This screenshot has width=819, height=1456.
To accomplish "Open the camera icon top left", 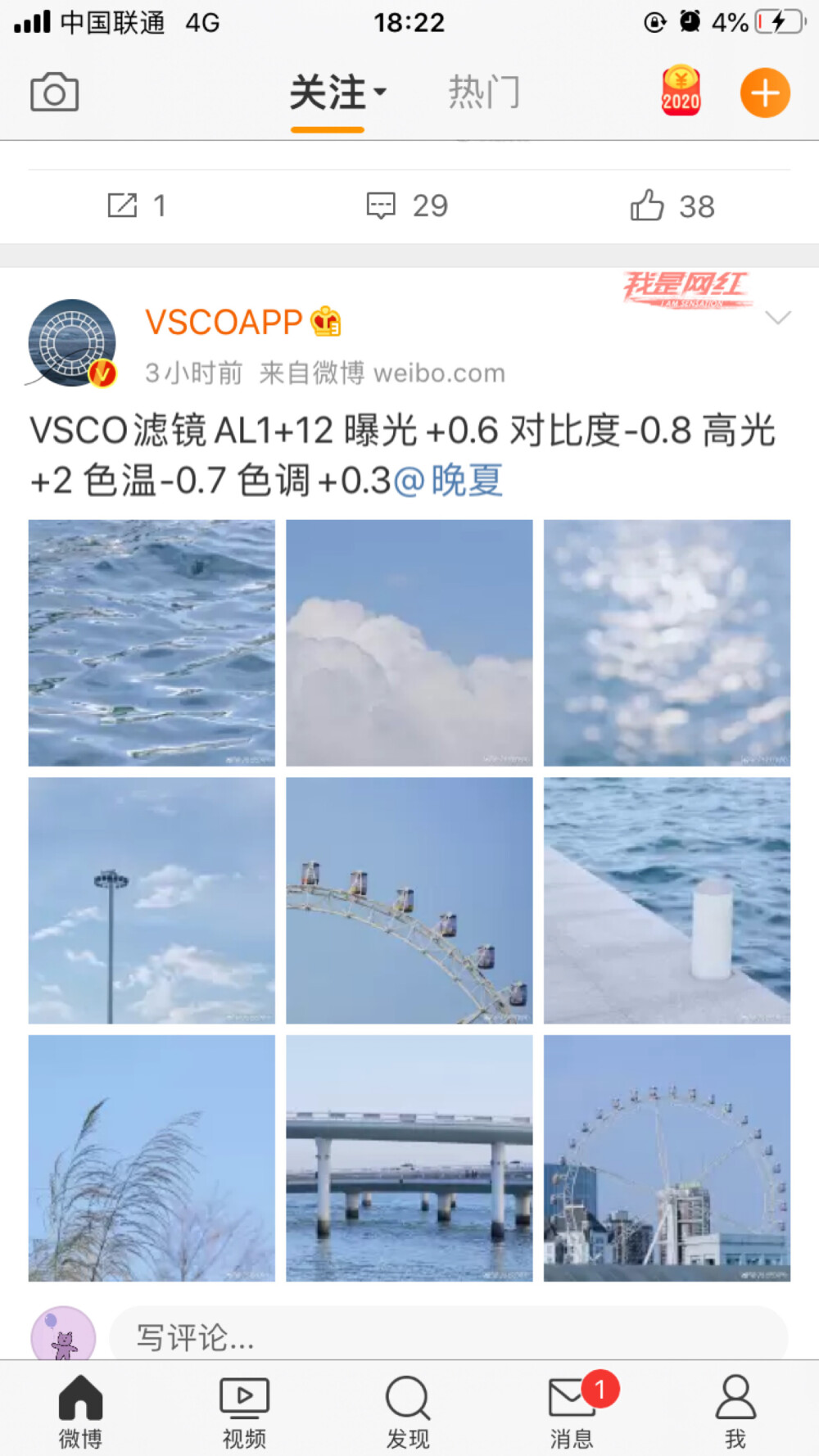I will tap(54, 93).
